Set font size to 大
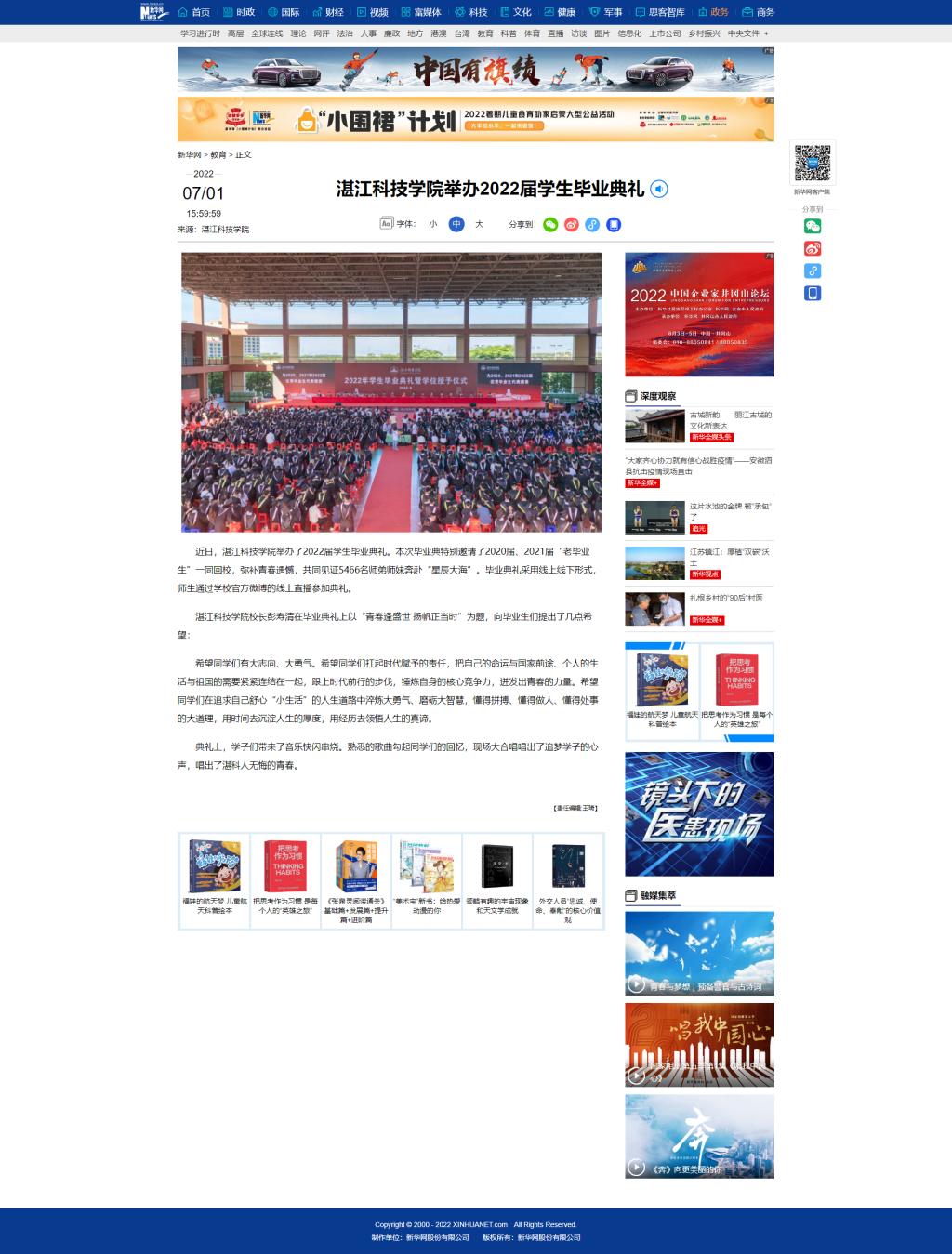Screen dimensions: 952x1254 pos(480,224)
